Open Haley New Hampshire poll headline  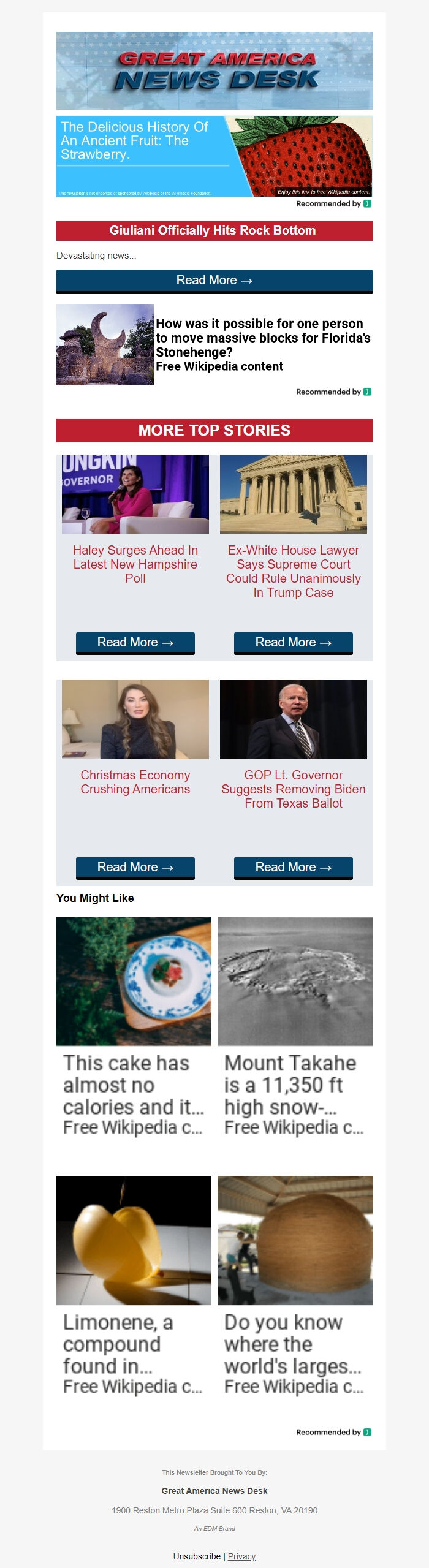click(135, 564)
